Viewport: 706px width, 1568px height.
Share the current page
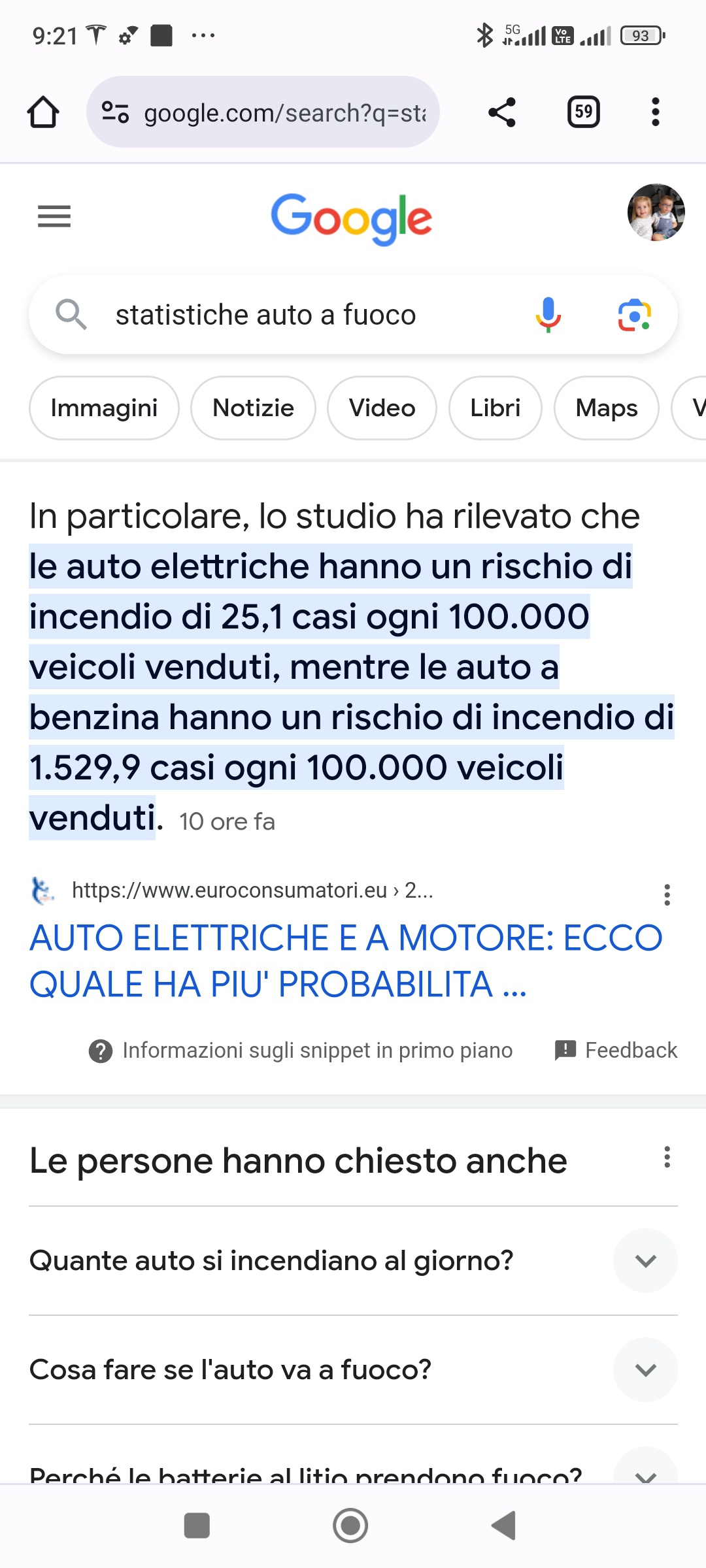coord(502,112)
